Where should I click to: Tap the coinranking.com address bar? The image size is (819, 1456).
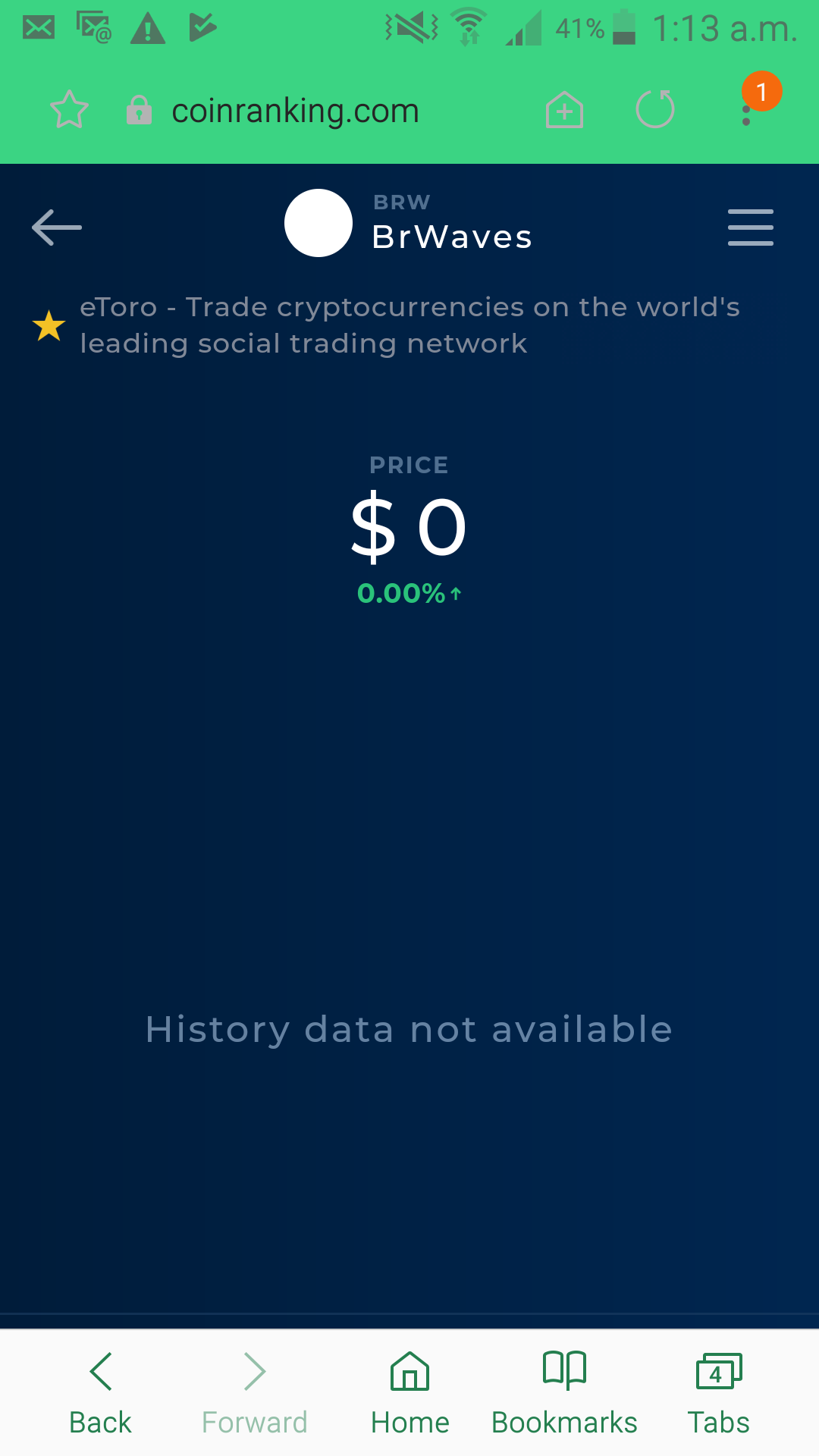click(296, 111)
